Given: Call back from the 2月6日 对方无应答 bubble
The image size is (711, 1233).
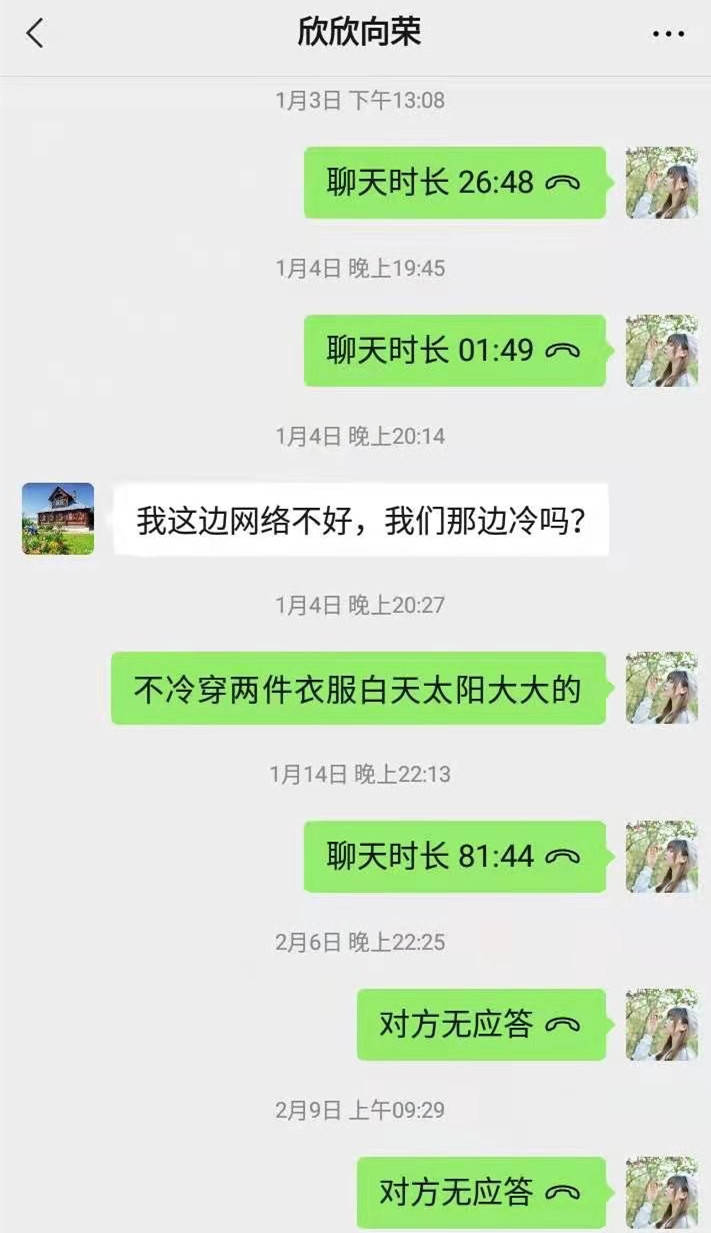Looking at the screenshot, I should click(x=481, y=1025).
